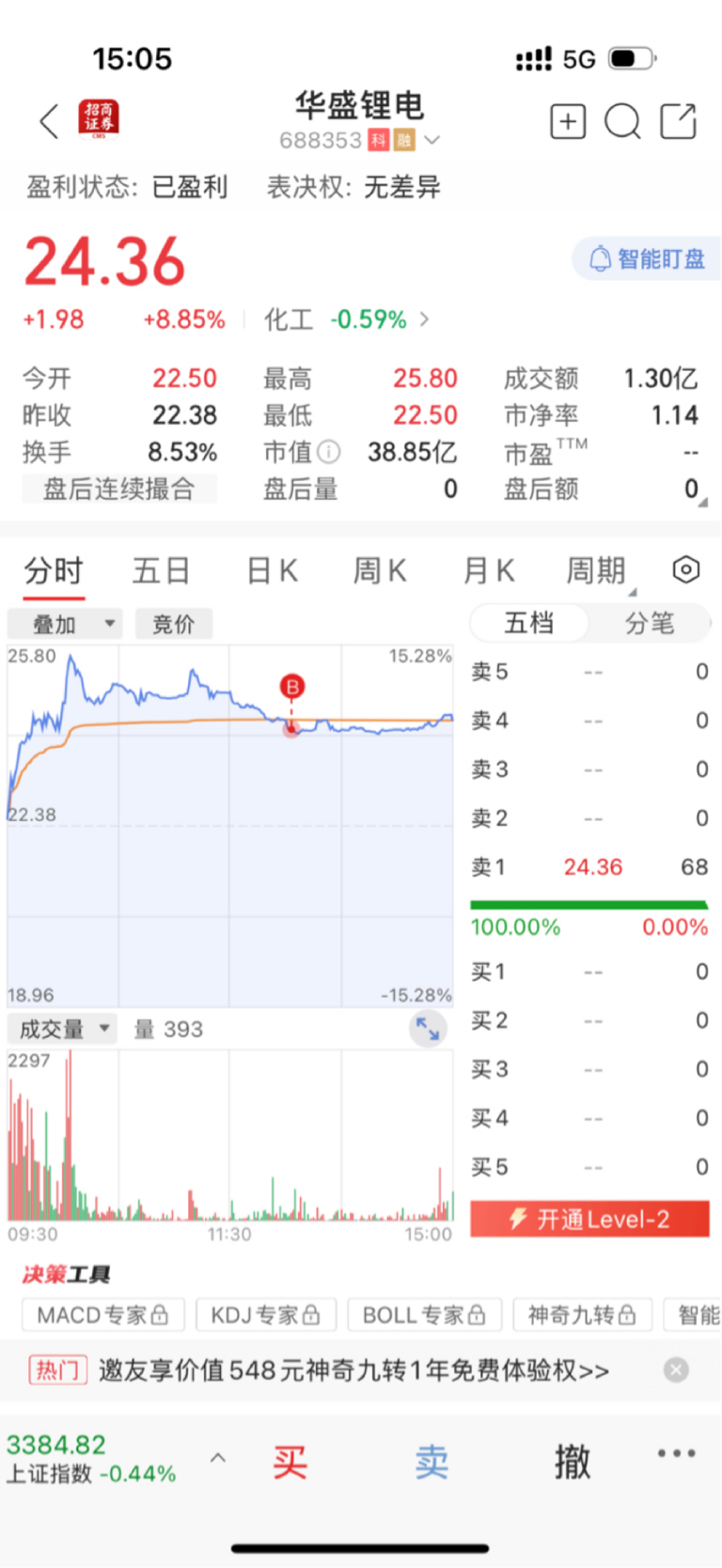Expand the chart to full screen
The height and width of the screenshot is (1568, 722).
tap(428, 1029)
